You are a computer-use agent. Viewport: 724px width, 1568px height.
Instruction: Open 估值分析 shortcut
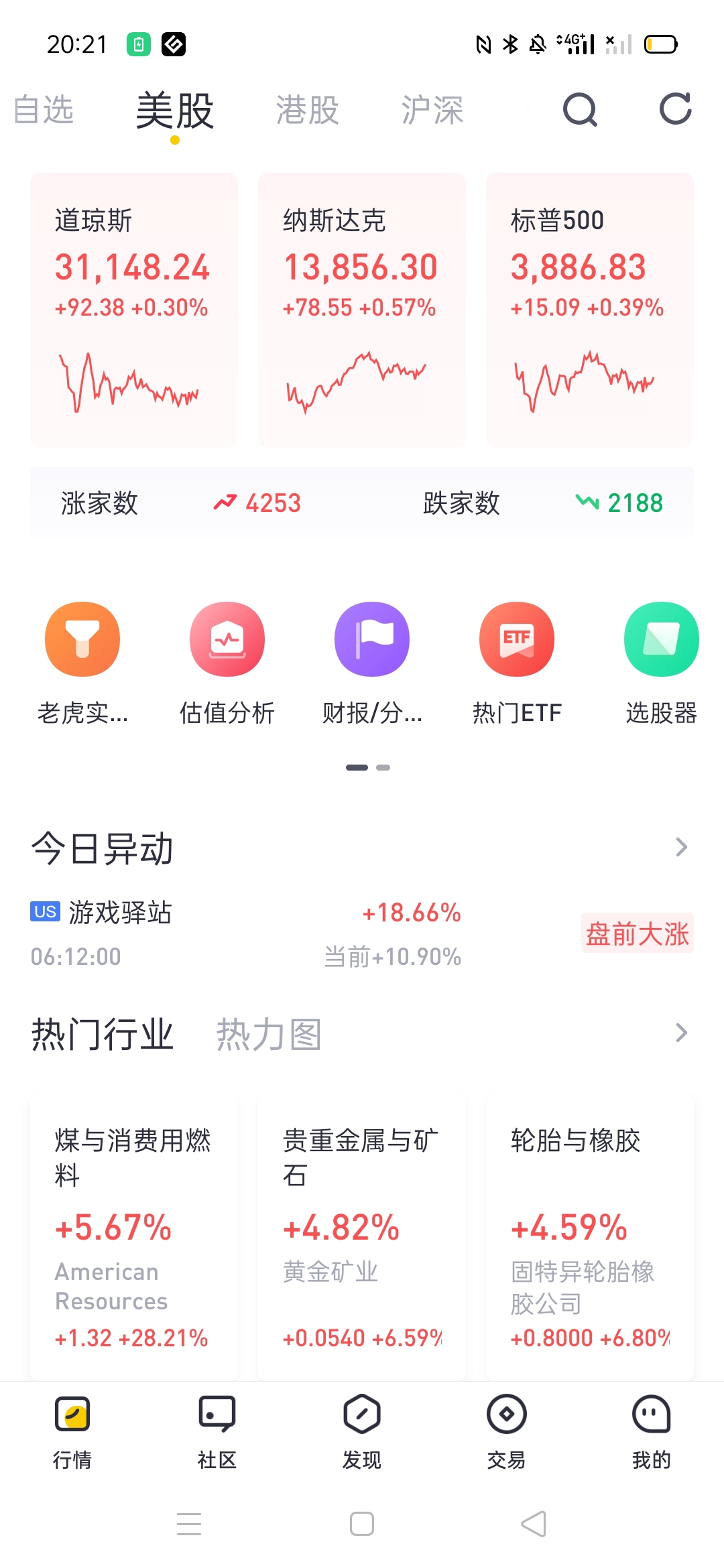point(227,663)
